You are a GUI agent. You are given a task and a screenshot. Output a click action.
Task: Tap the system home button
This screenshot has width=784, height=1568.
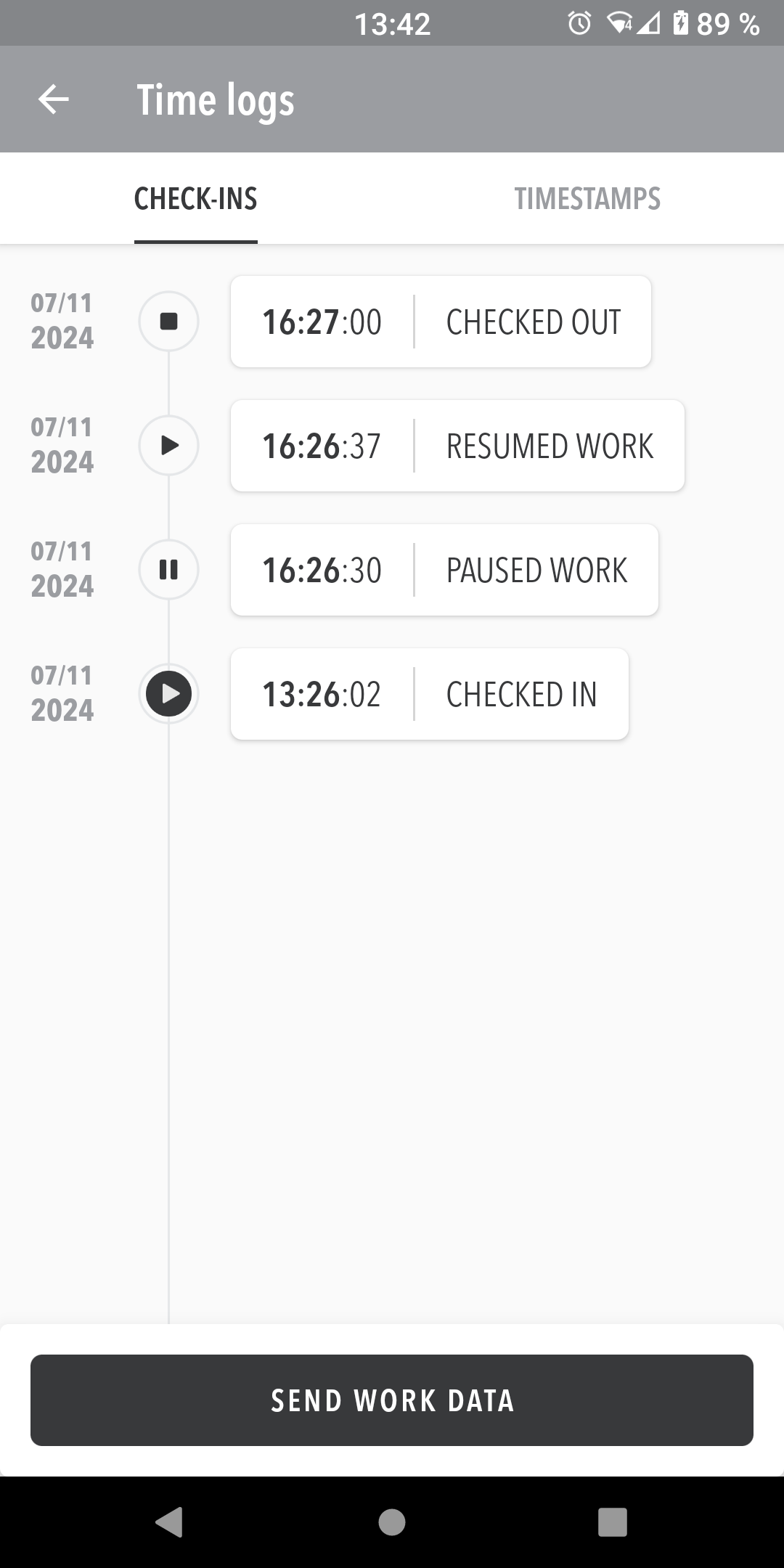coord(392,1522)
